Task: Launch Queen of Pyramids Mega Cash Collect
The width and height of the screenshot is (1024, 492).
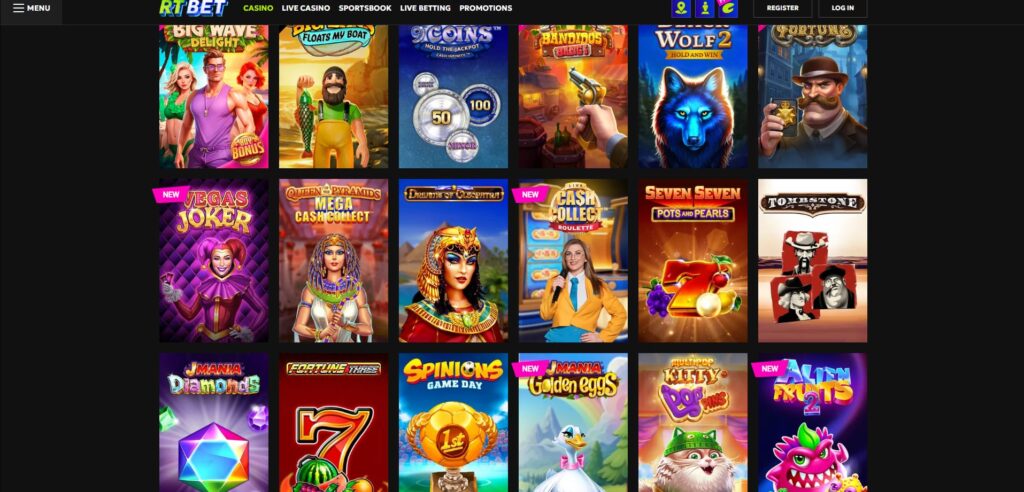Action: (333, 261)
